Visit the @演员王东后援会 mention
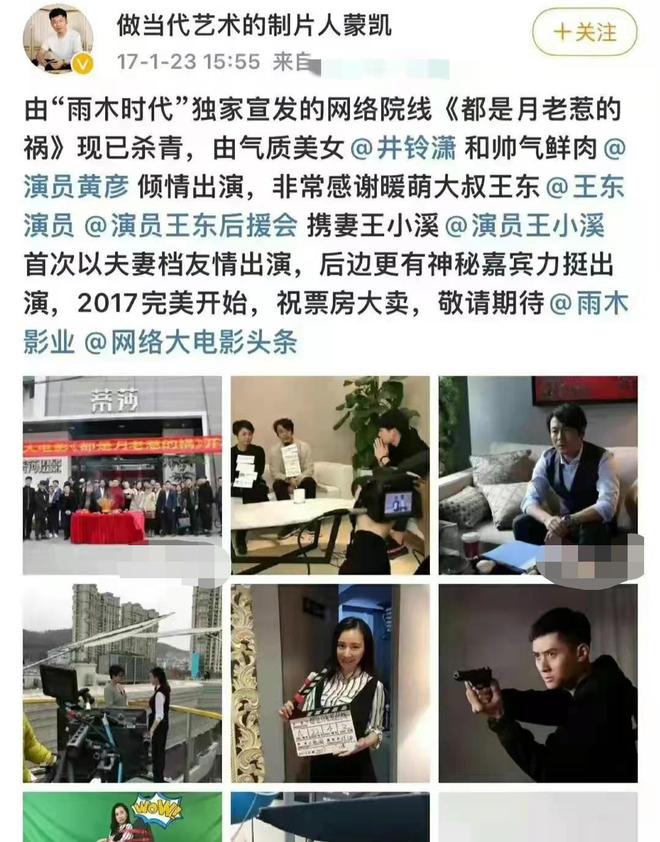This screenshot has width=660, height=842. click(x=195, y=226)
